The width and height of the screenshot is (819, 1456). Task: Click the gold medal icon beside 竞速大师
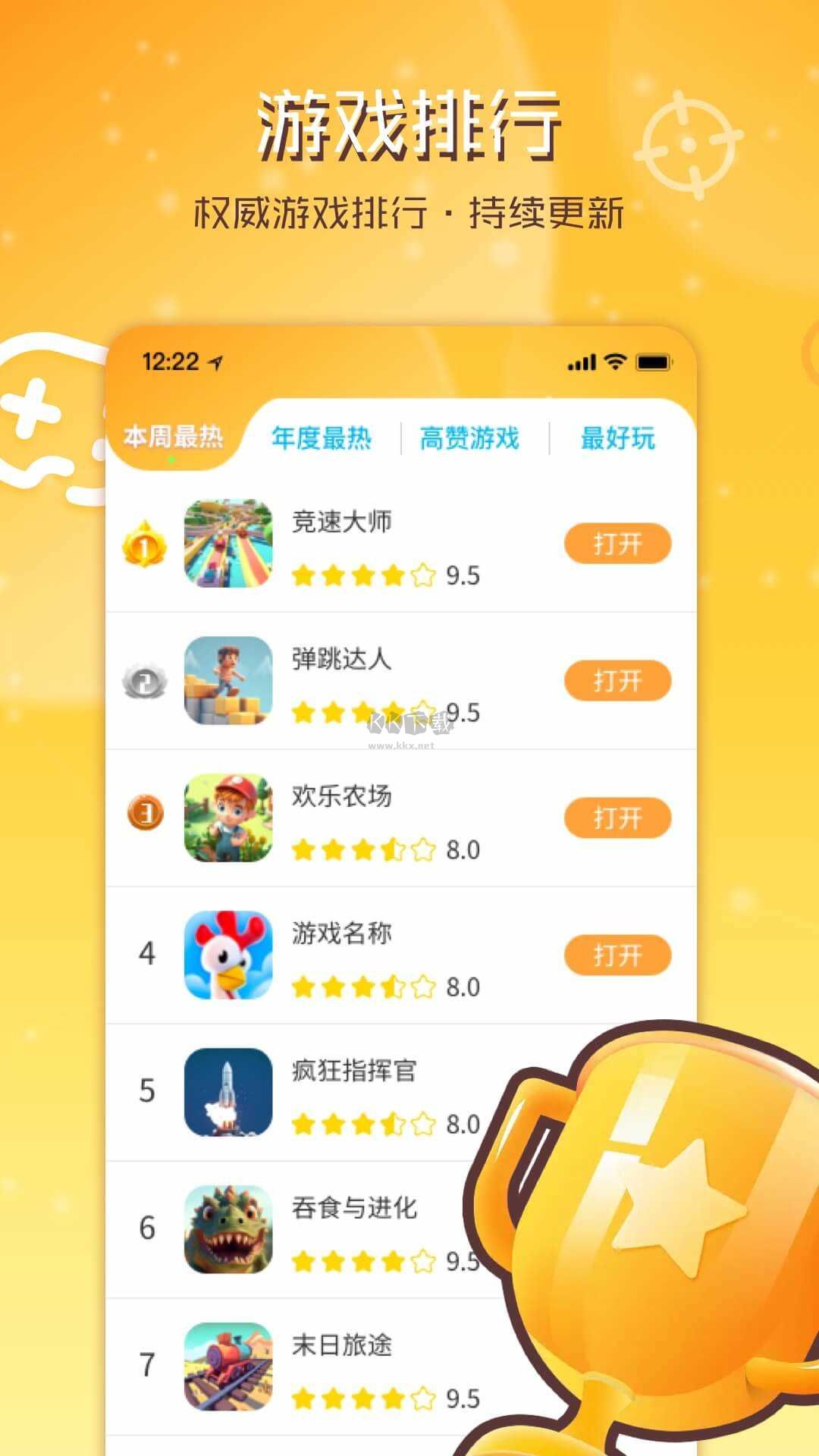146,544
